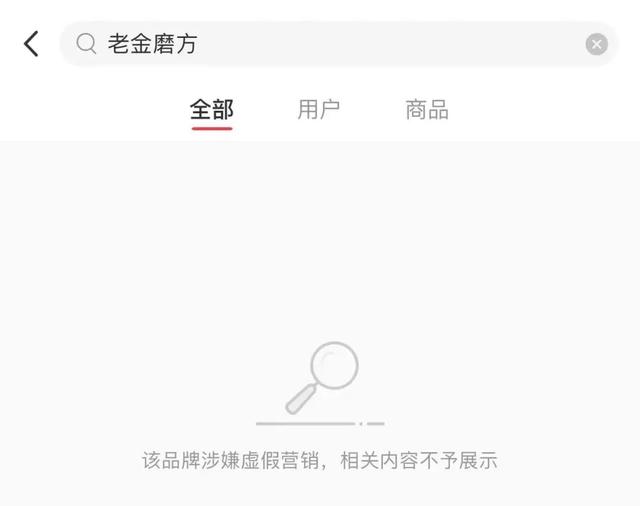Clear the search text
This screenshot has height=506, width=640.
click(596, 44)
